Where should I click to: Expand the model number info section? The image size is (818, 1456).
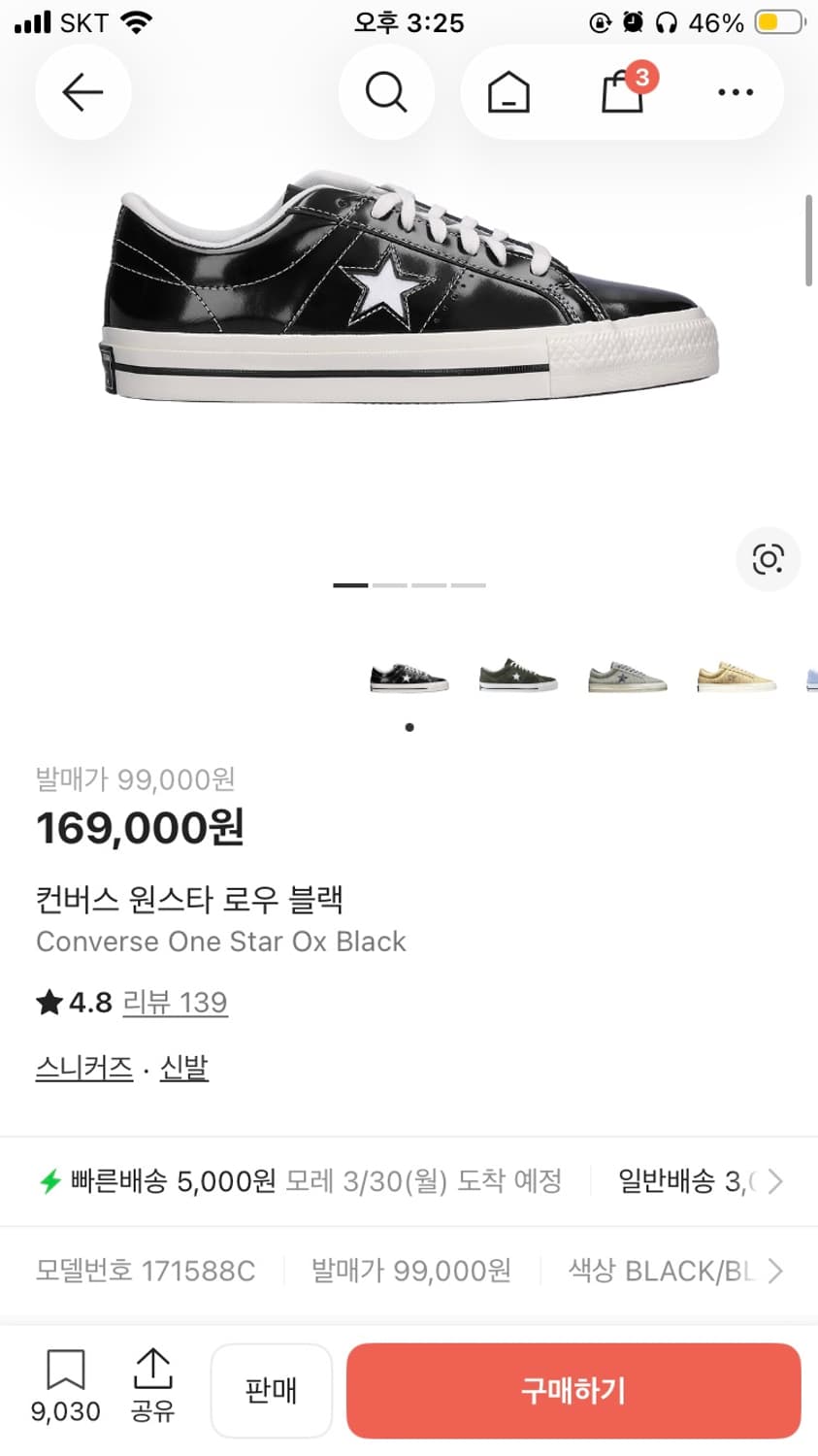pos(773,1271)
